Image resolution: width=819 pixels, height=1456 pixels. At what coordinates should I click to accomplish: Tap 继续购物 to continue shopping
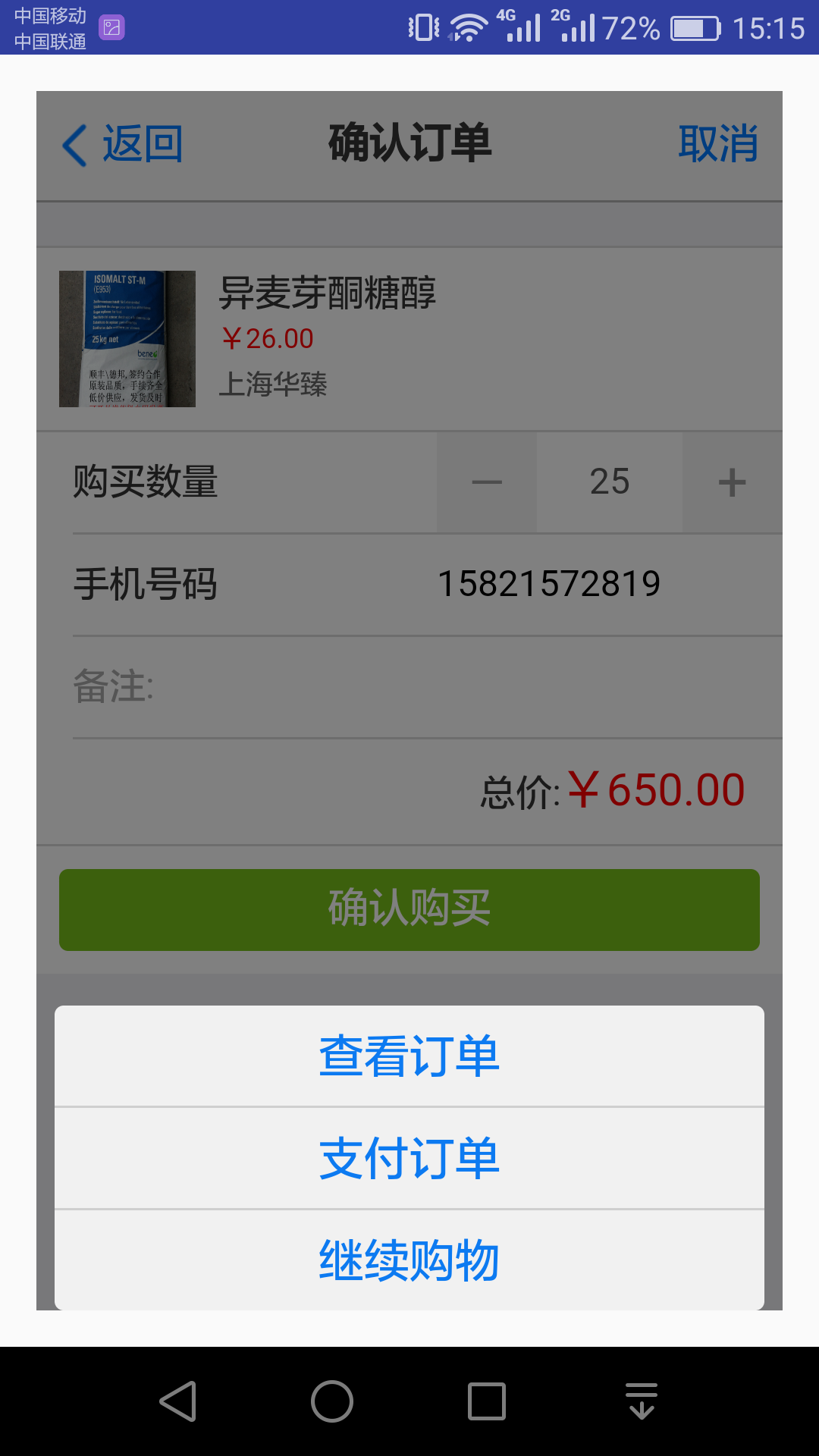[409, 1260]
